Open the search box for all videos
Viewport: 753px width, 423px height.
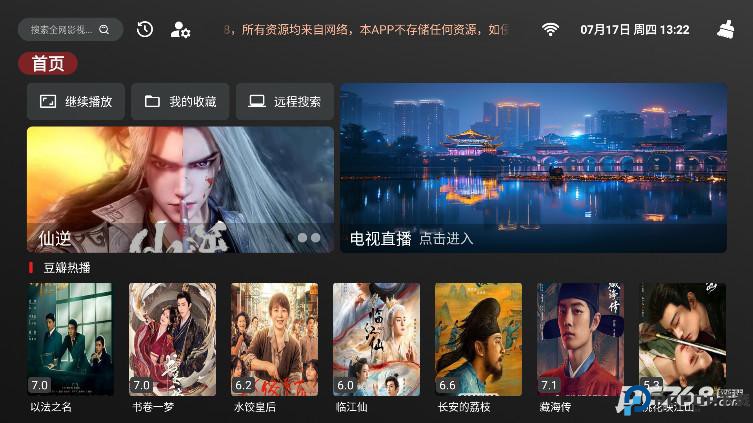tap(70, 30)
